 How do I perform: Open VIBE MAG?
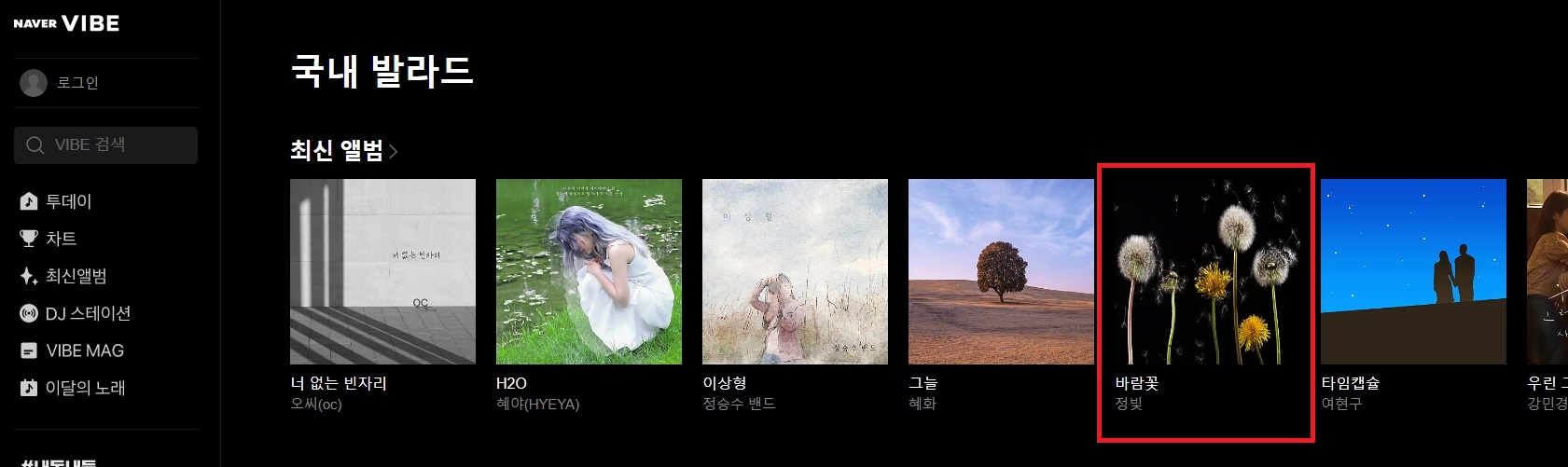84,350
